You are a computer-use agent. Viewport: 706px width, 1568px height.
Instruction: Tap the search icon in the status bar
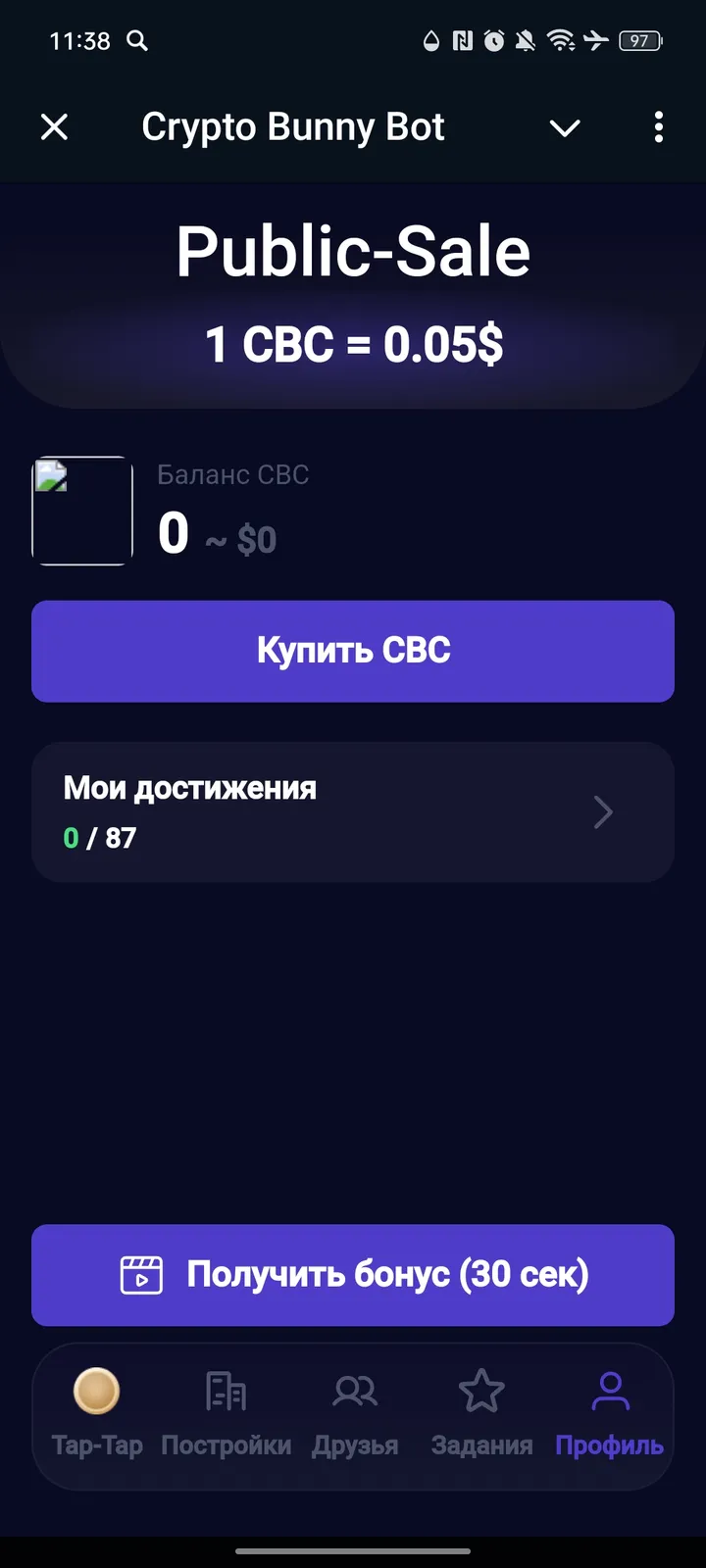137,41
